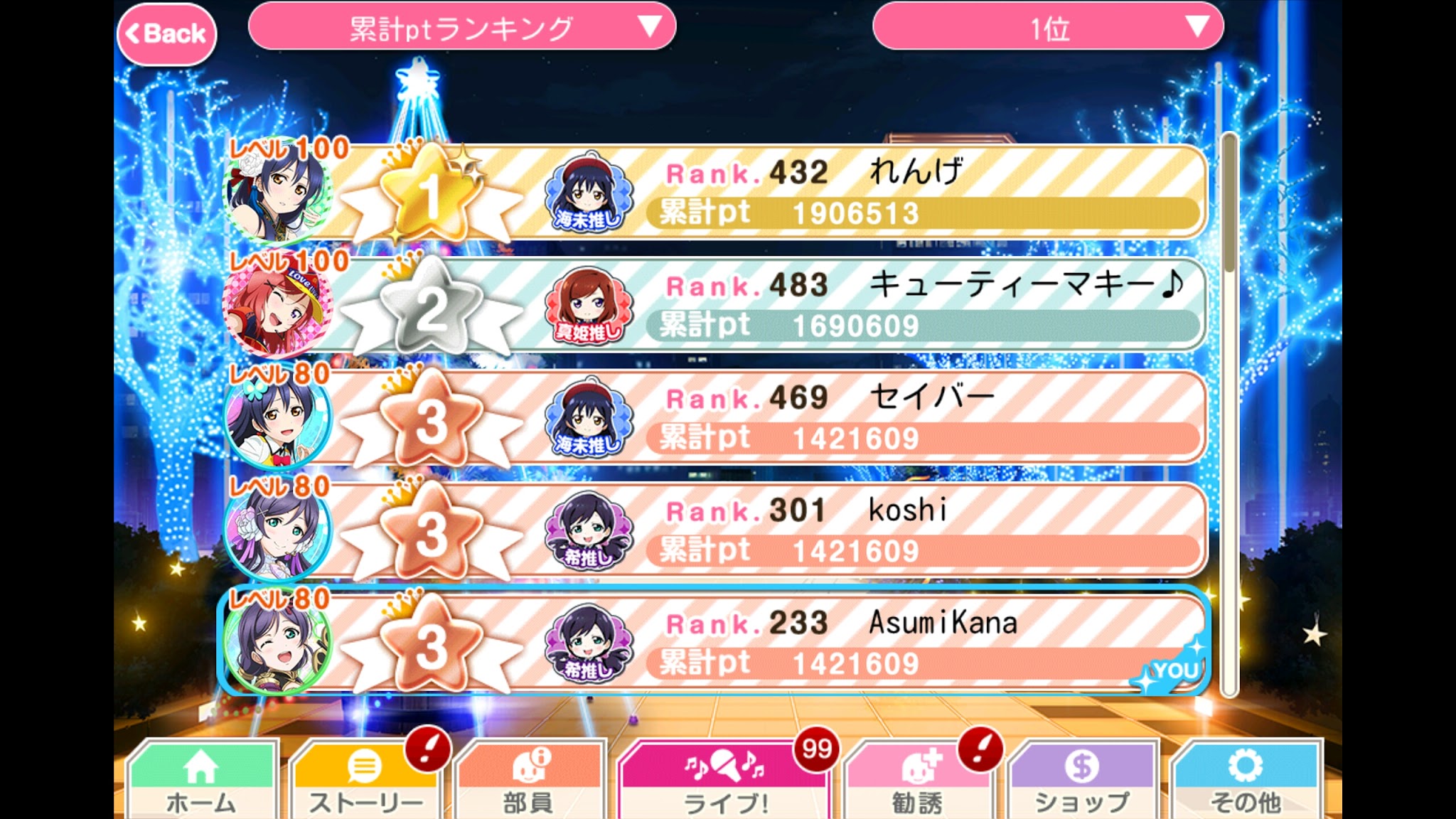Open the 1位 position dropdown
1456x819 pixels.
[1048, 27]
